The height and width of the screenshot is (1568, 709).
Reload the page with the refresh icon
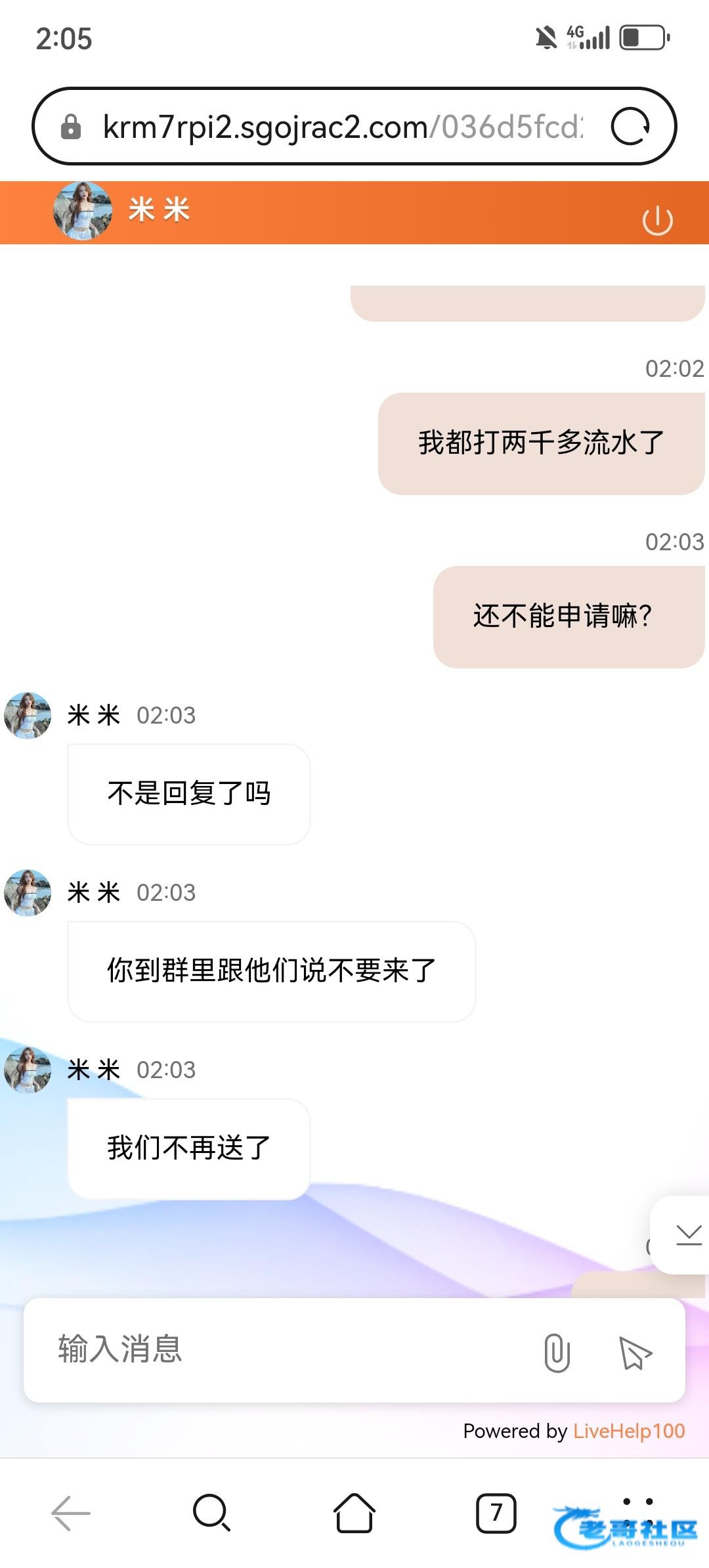pos(630,126)
